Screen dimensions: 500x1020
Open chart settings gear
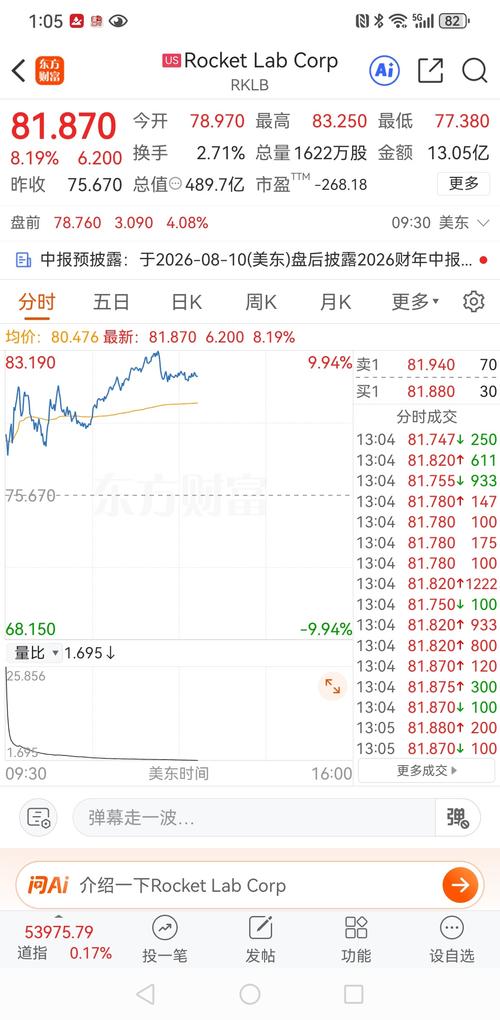tap(474, 302)
